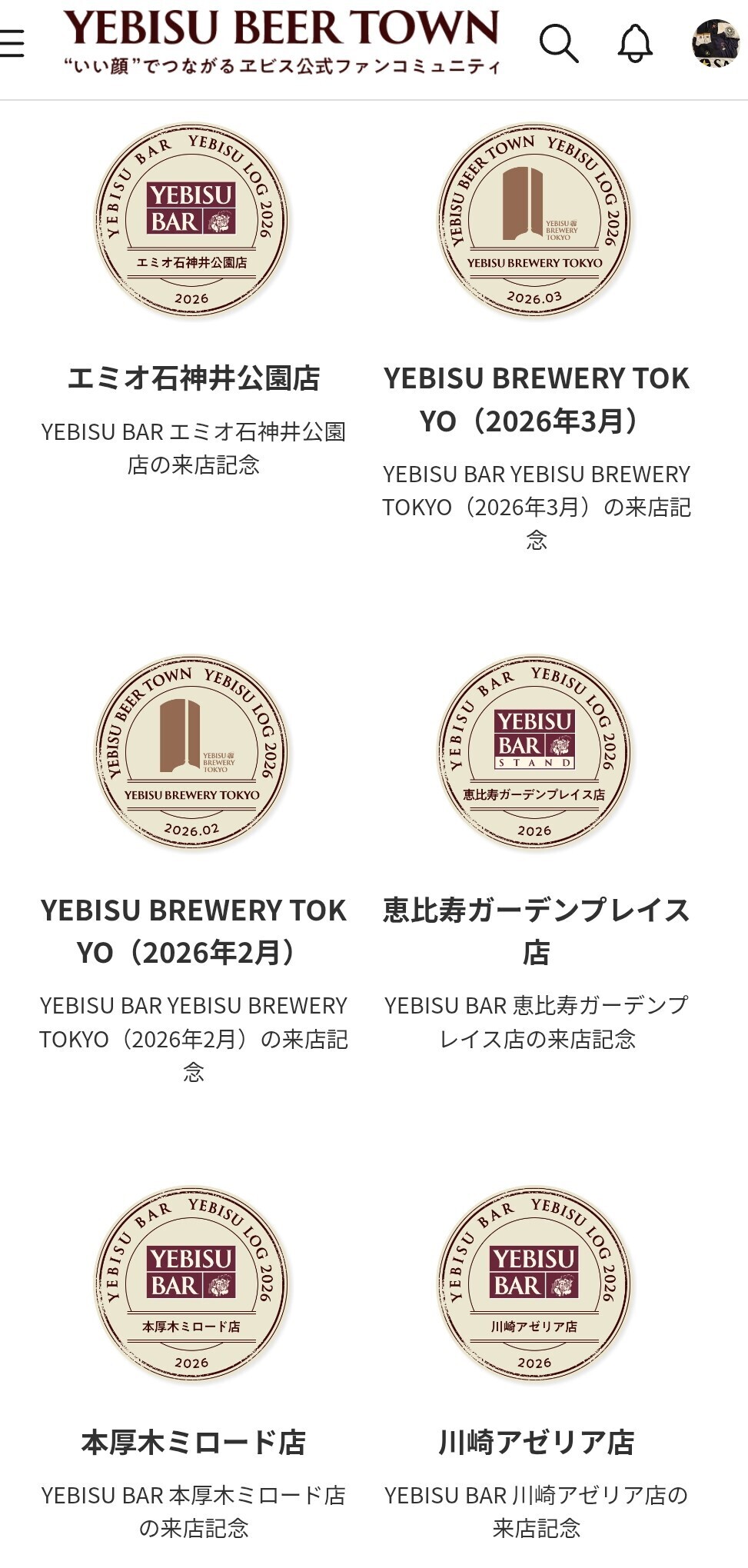Open the エミオ石神井公園店 badge
The width and height of the screenshot is (748, 1568).
coord(192,221)
